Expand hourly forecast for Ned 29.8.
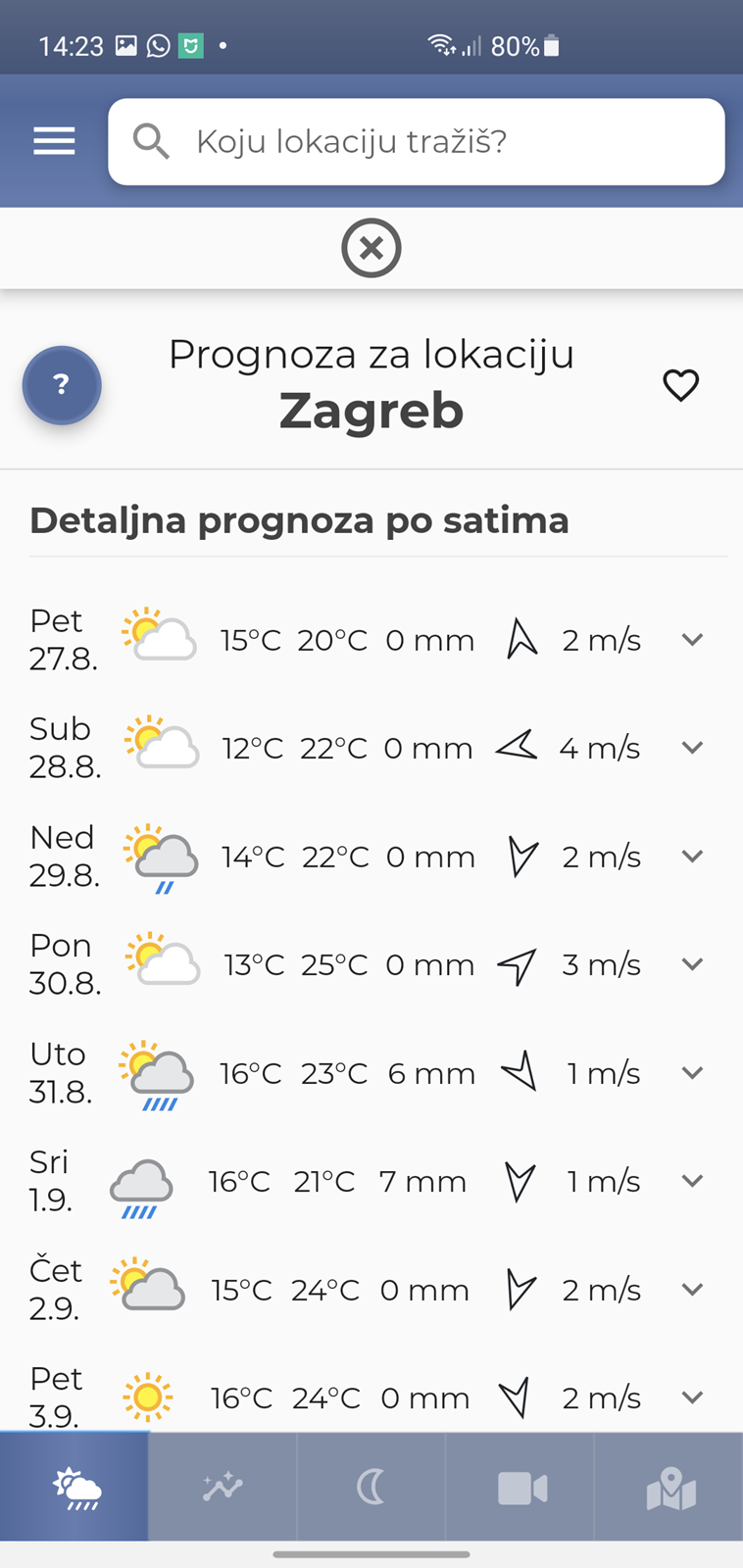This screenshot has width=743, height=1568. 692,857
